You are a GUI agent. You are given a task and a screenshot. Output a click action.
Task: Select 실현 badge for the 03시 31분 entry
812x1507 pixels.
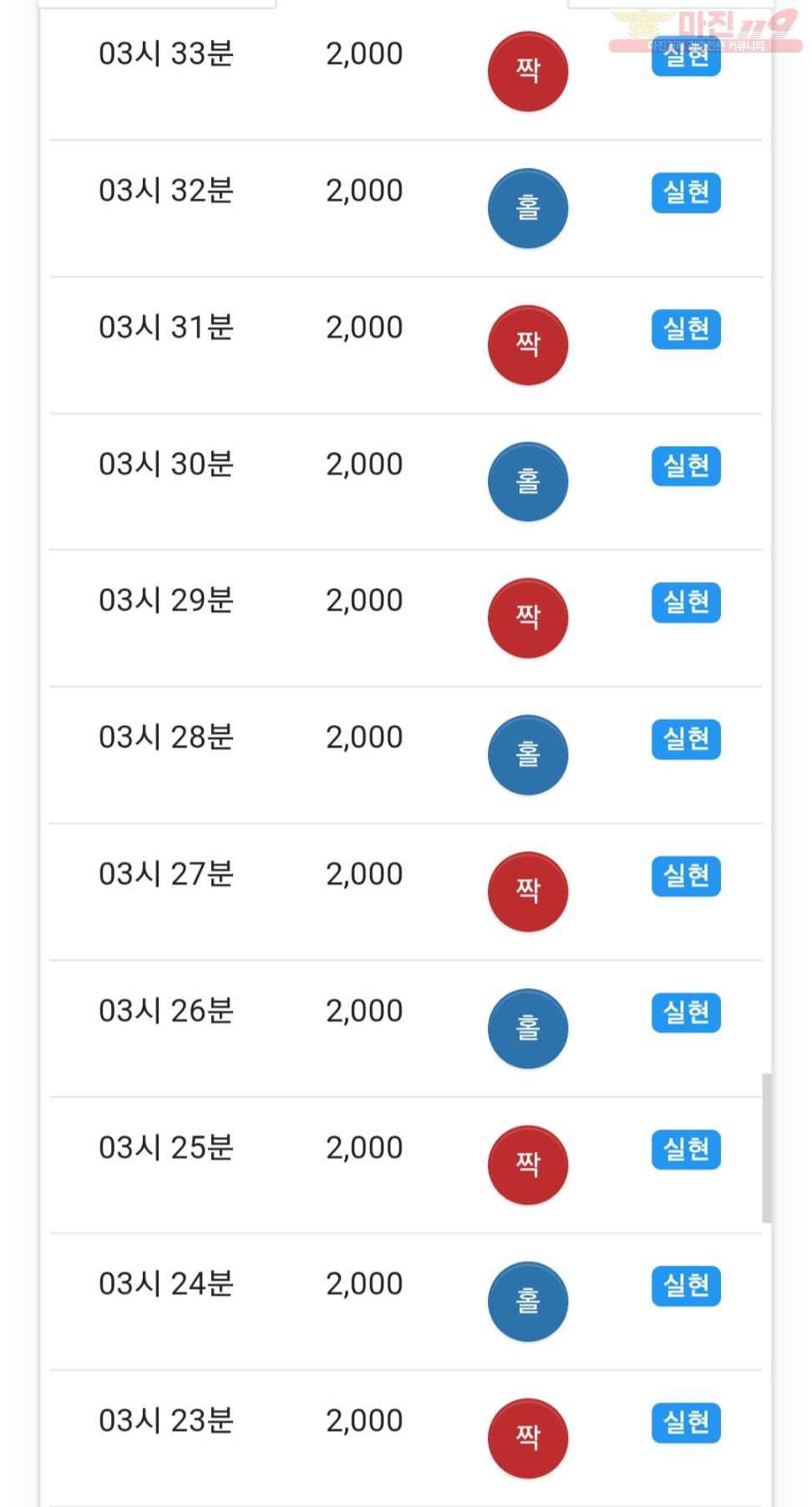(686, 329)
